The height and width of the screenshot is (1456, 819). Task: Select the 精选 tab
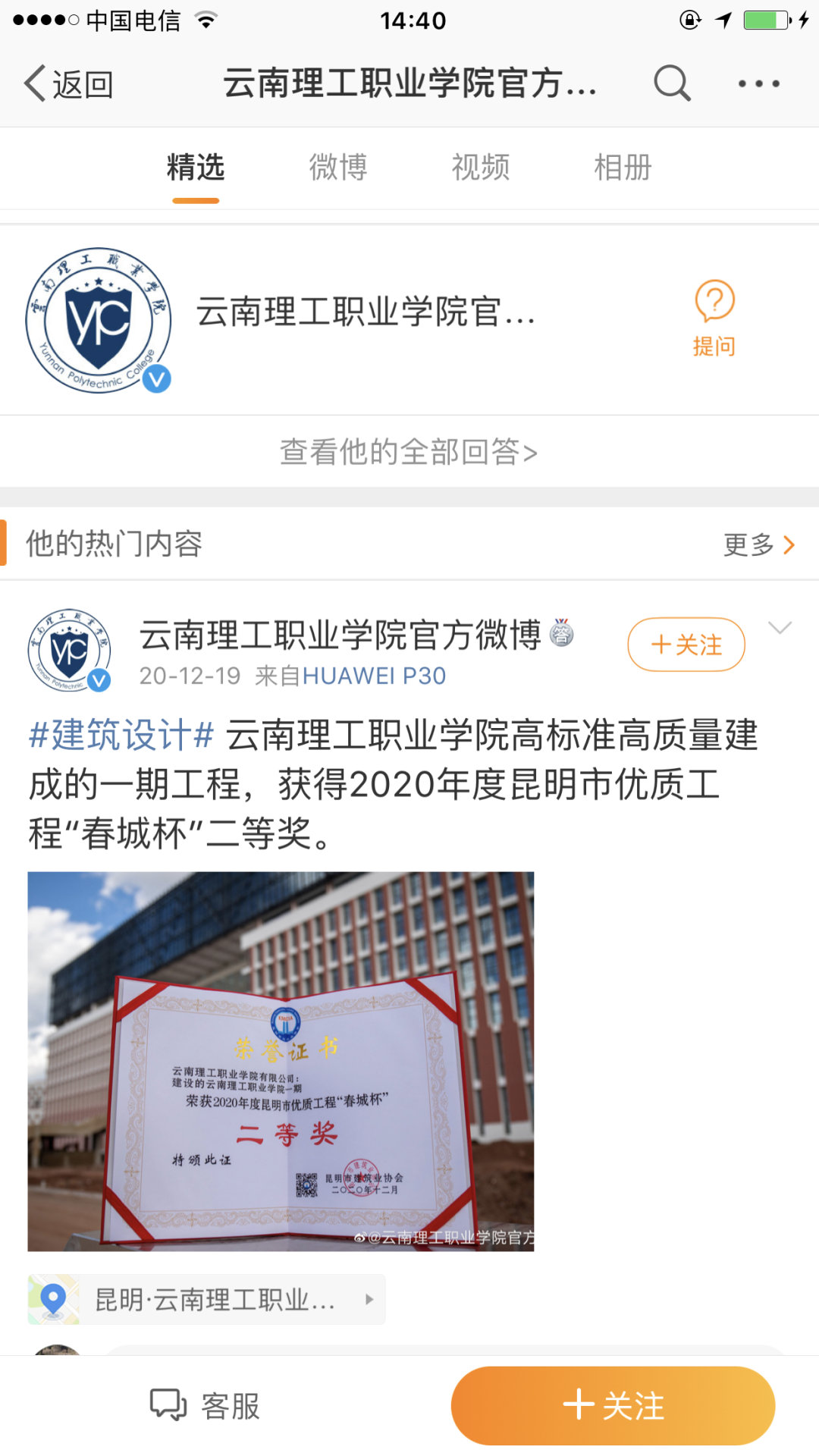pyautogui.click(x=196, y=168)
